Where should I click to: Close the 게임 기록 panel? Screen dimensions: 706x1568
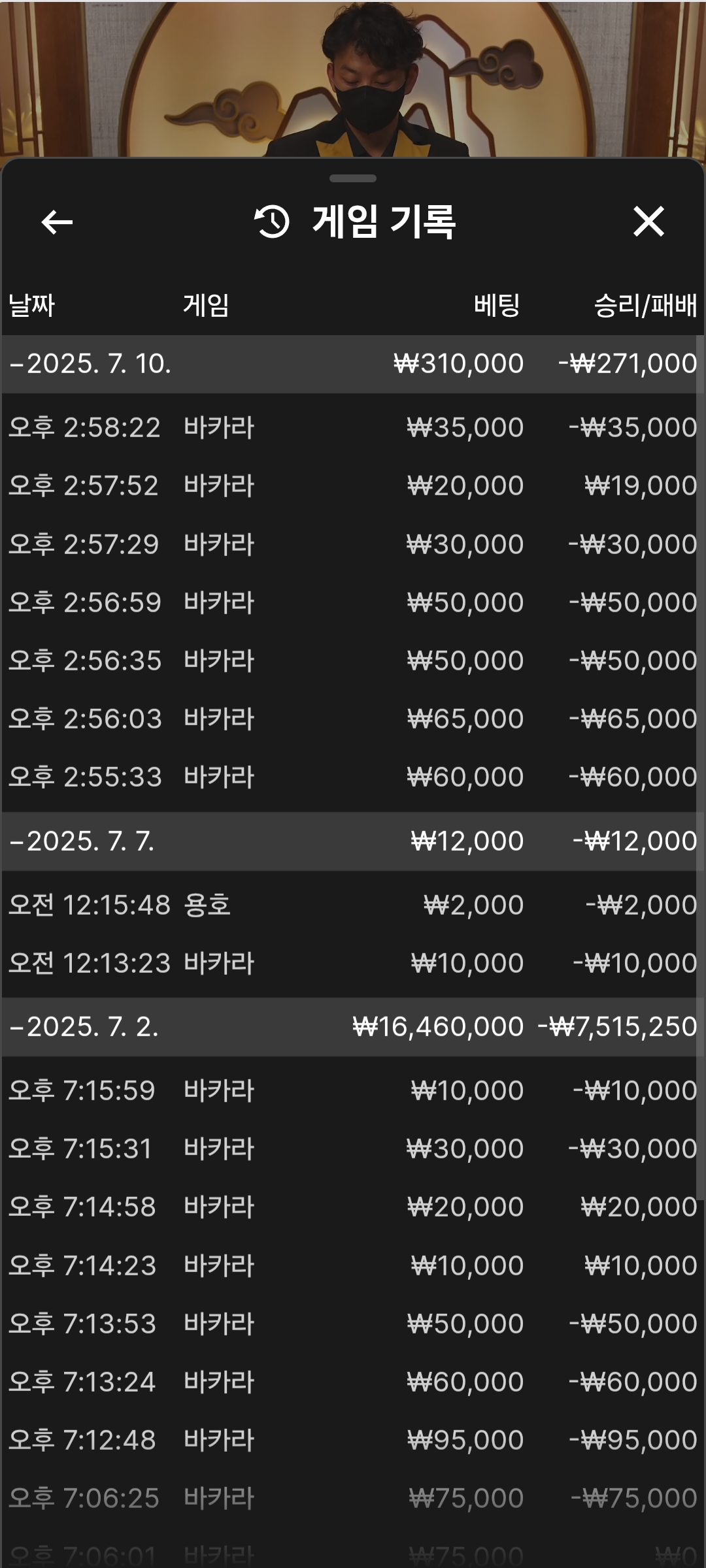pos(648,221)
